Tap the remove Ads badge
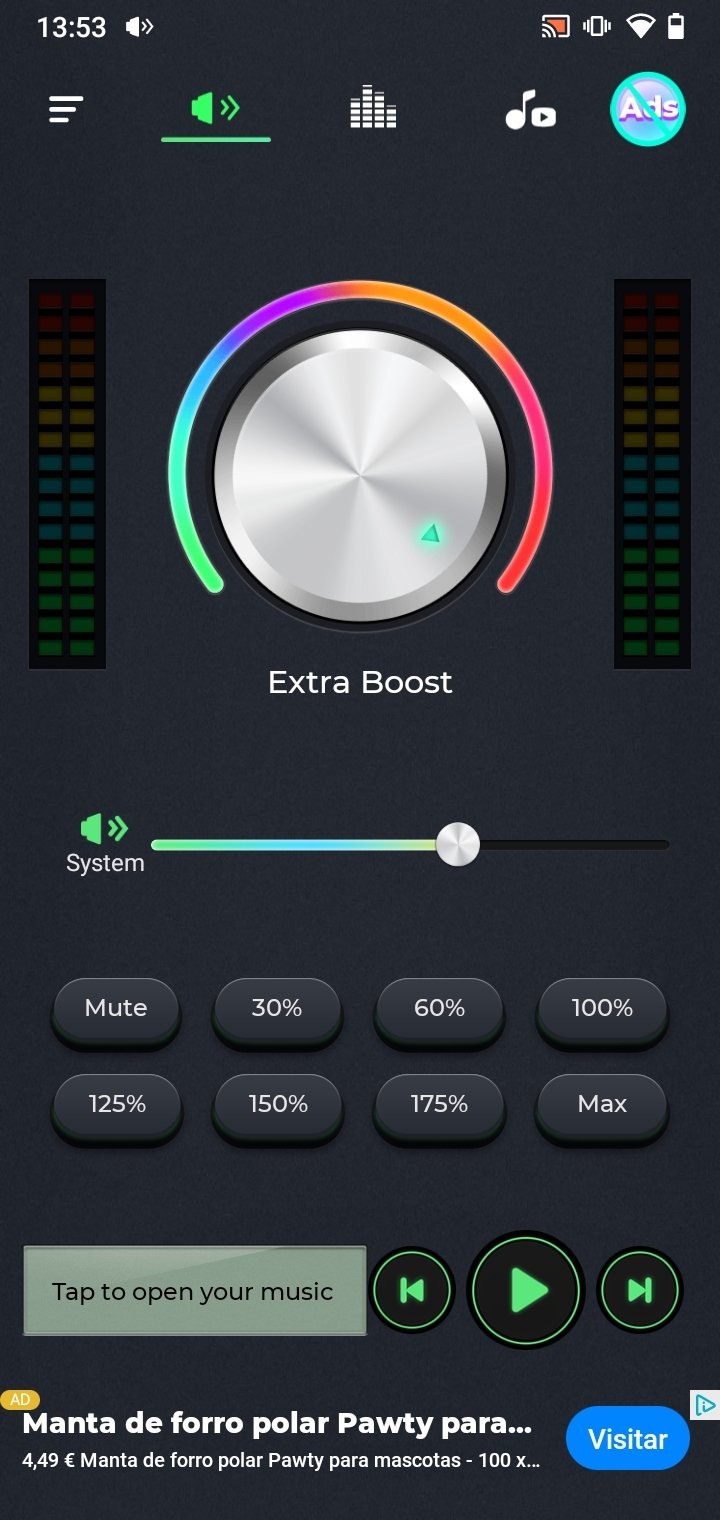Screen dimensions: 720x1520 [x=648, y=109]
